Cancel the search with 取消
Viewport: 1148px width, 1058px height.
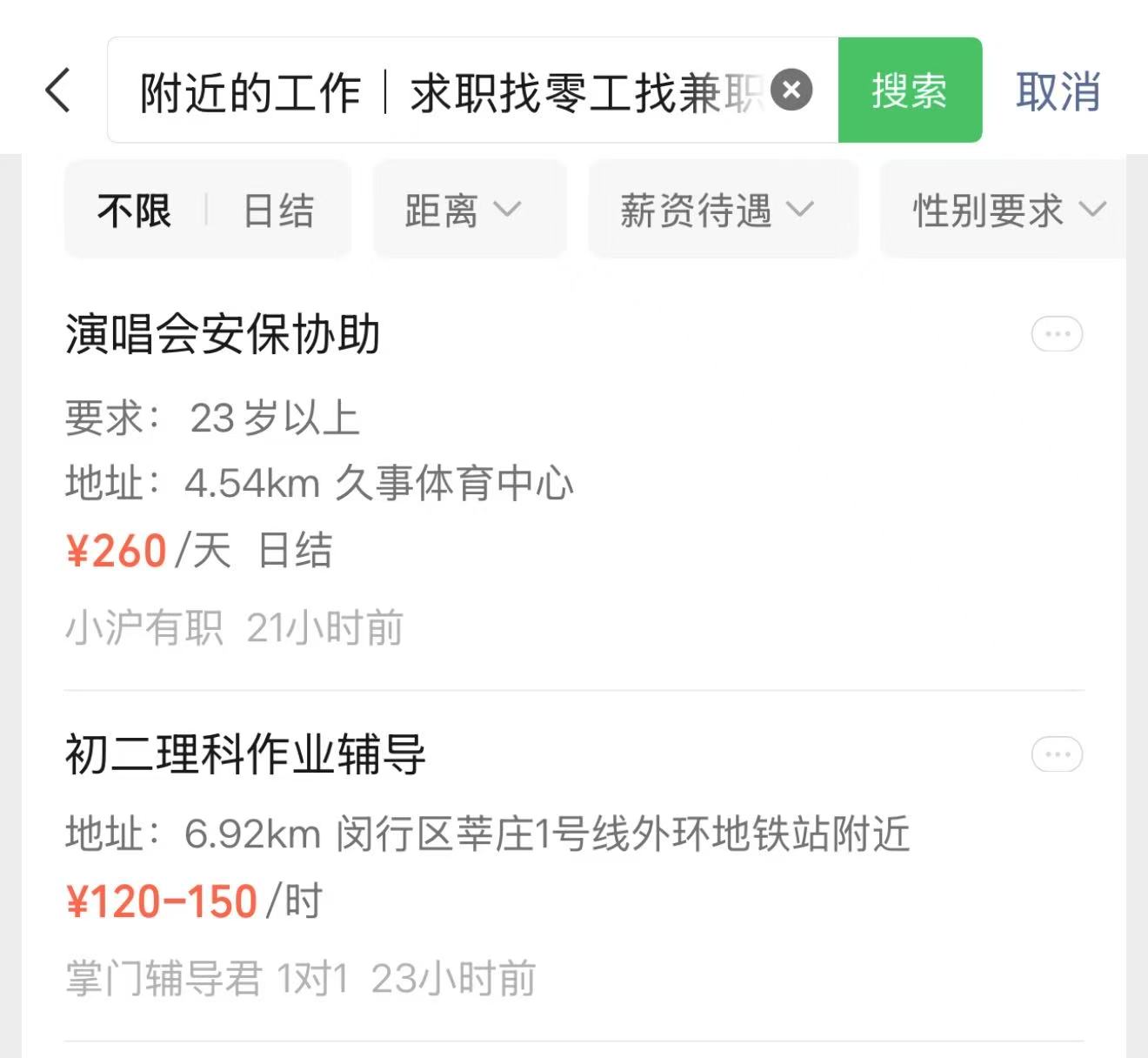click(1058, 91)
